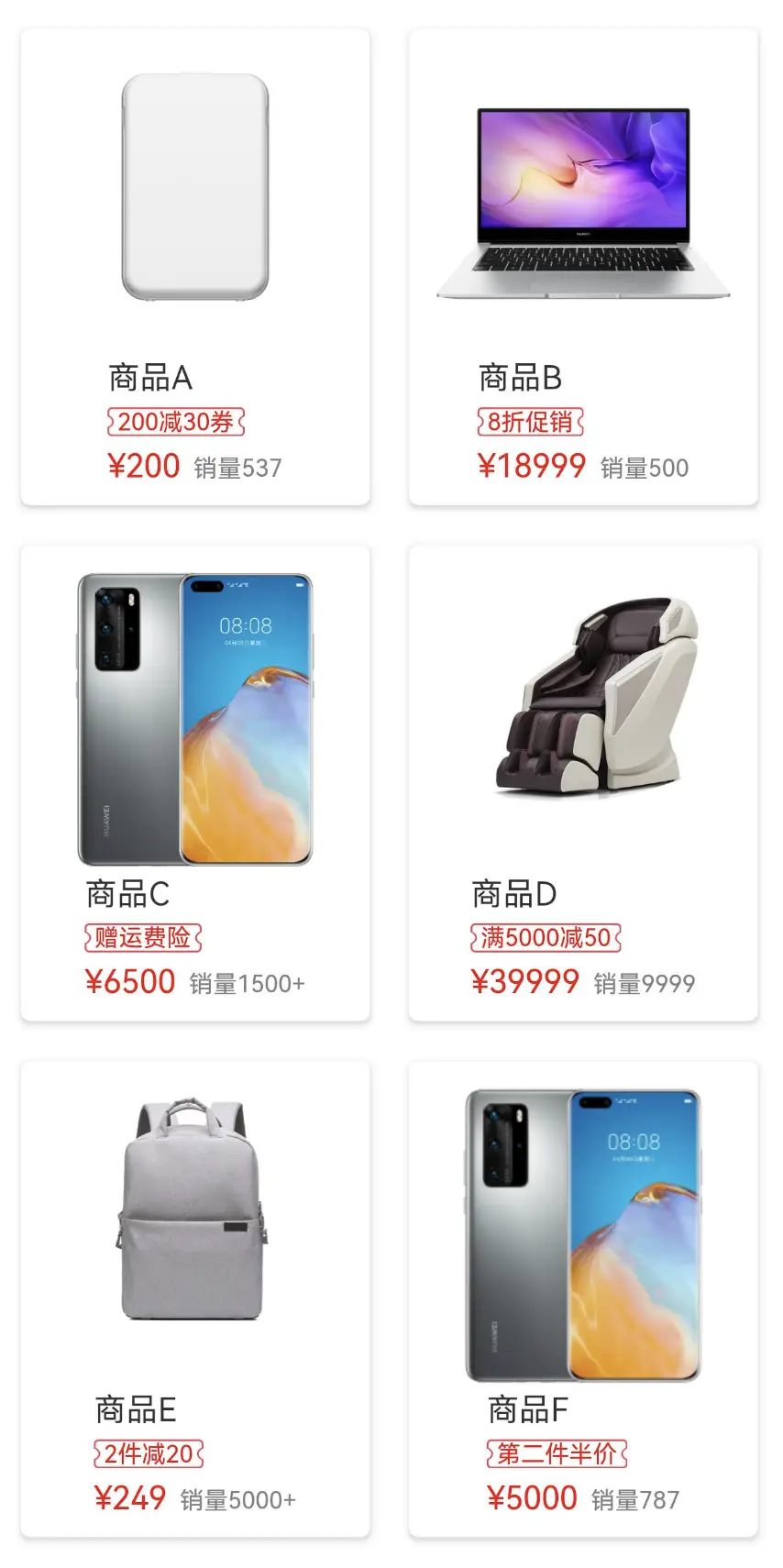Open the 商品B laptop card
Image resolution: width=783 pixels, height=1568 pixels.
coord(583,266)
